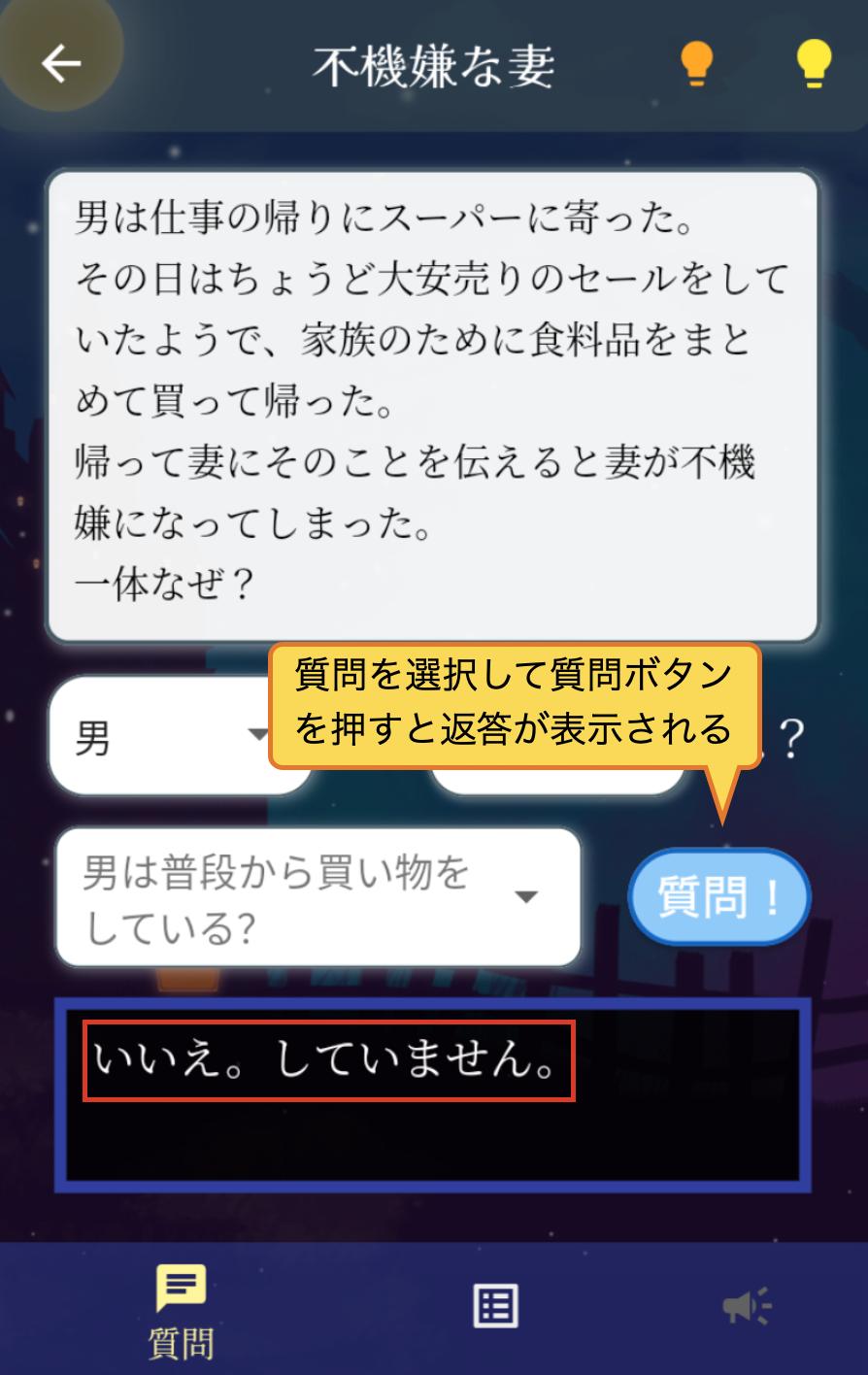Tap the orange lightbulb hint icon
Viewport: 868px width, 1375px height.
[696, 64]
